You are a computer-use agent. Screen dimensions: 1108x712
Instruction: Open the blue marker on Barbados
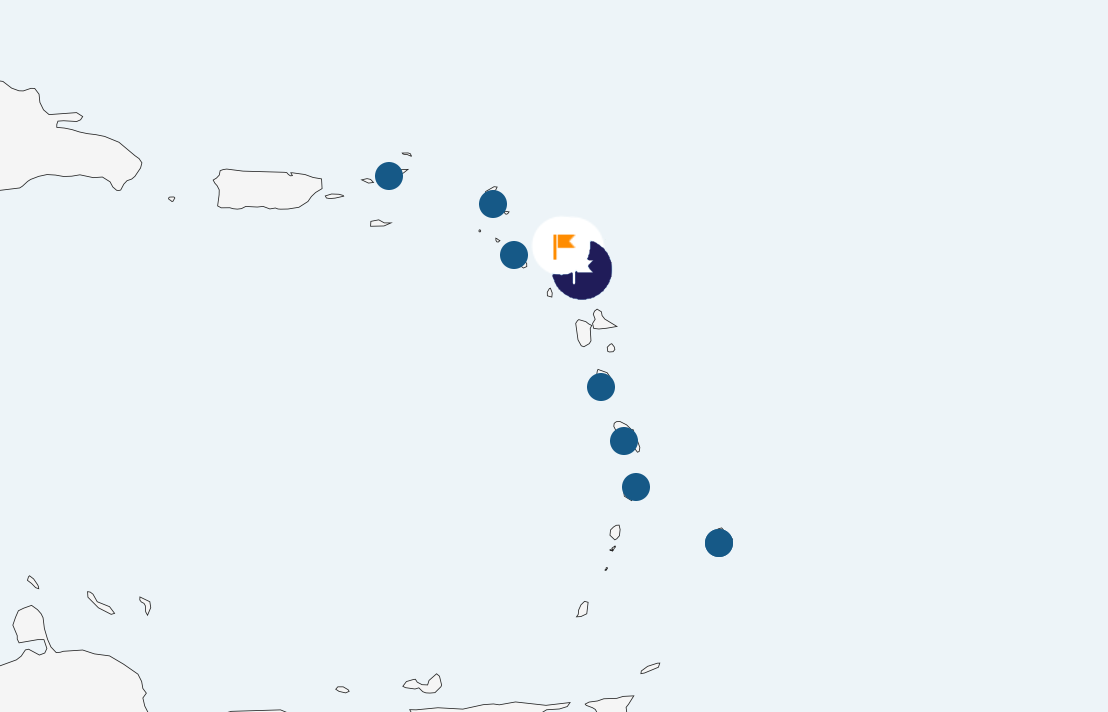click(x=719, y=543)
